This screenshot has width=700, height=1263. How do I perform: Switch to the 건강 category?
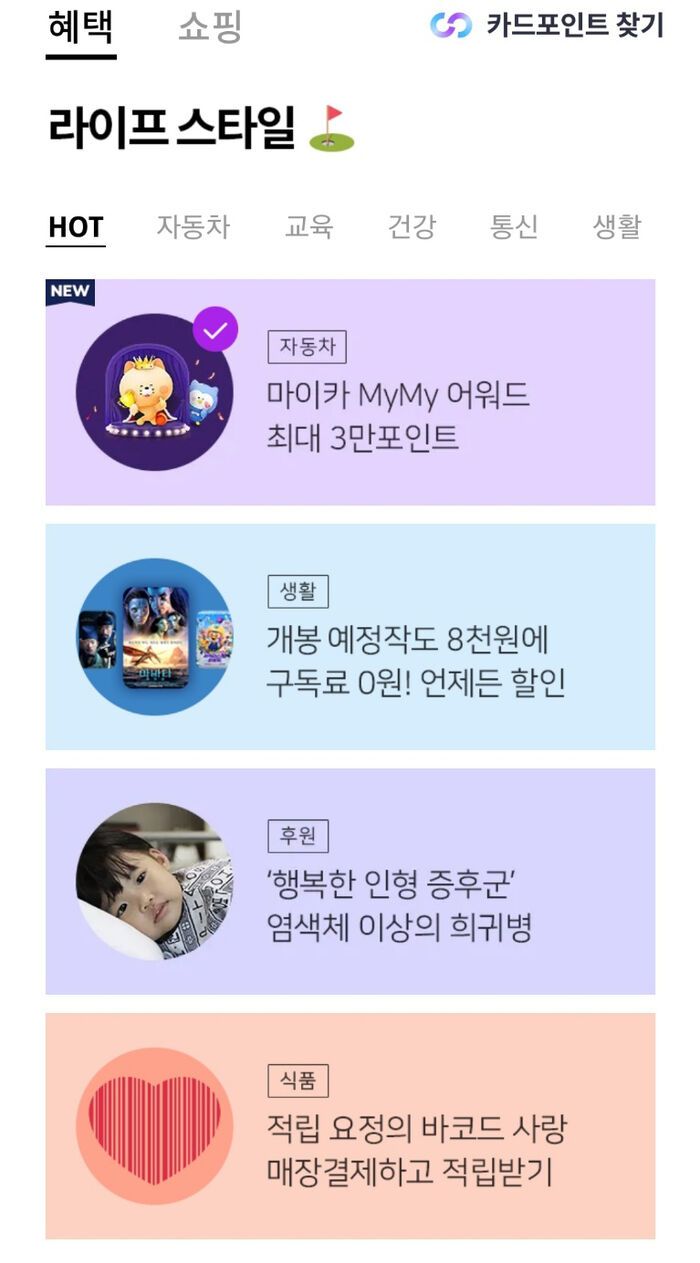pyautogui.click(x=412, y=227)
